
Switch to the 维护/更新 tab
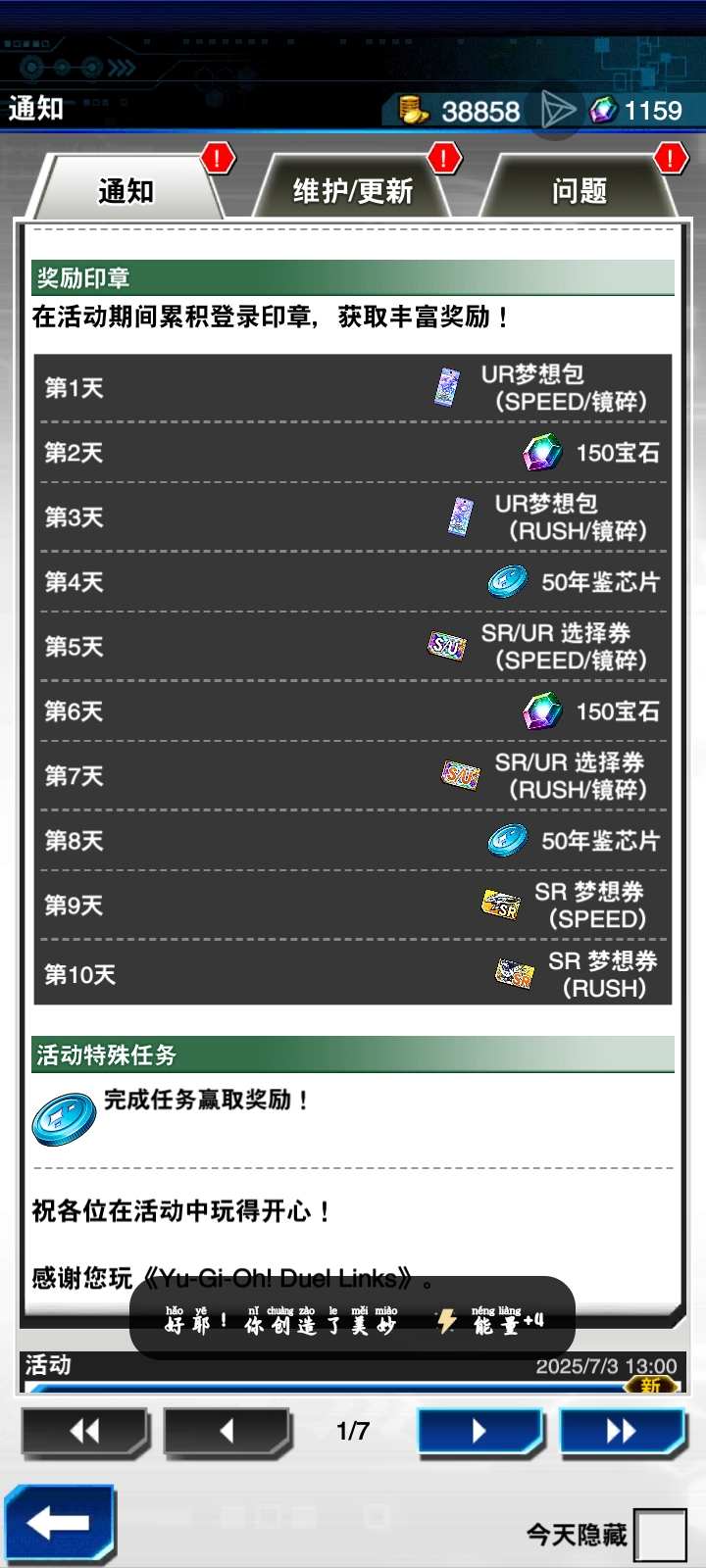(x=352, y=190)
